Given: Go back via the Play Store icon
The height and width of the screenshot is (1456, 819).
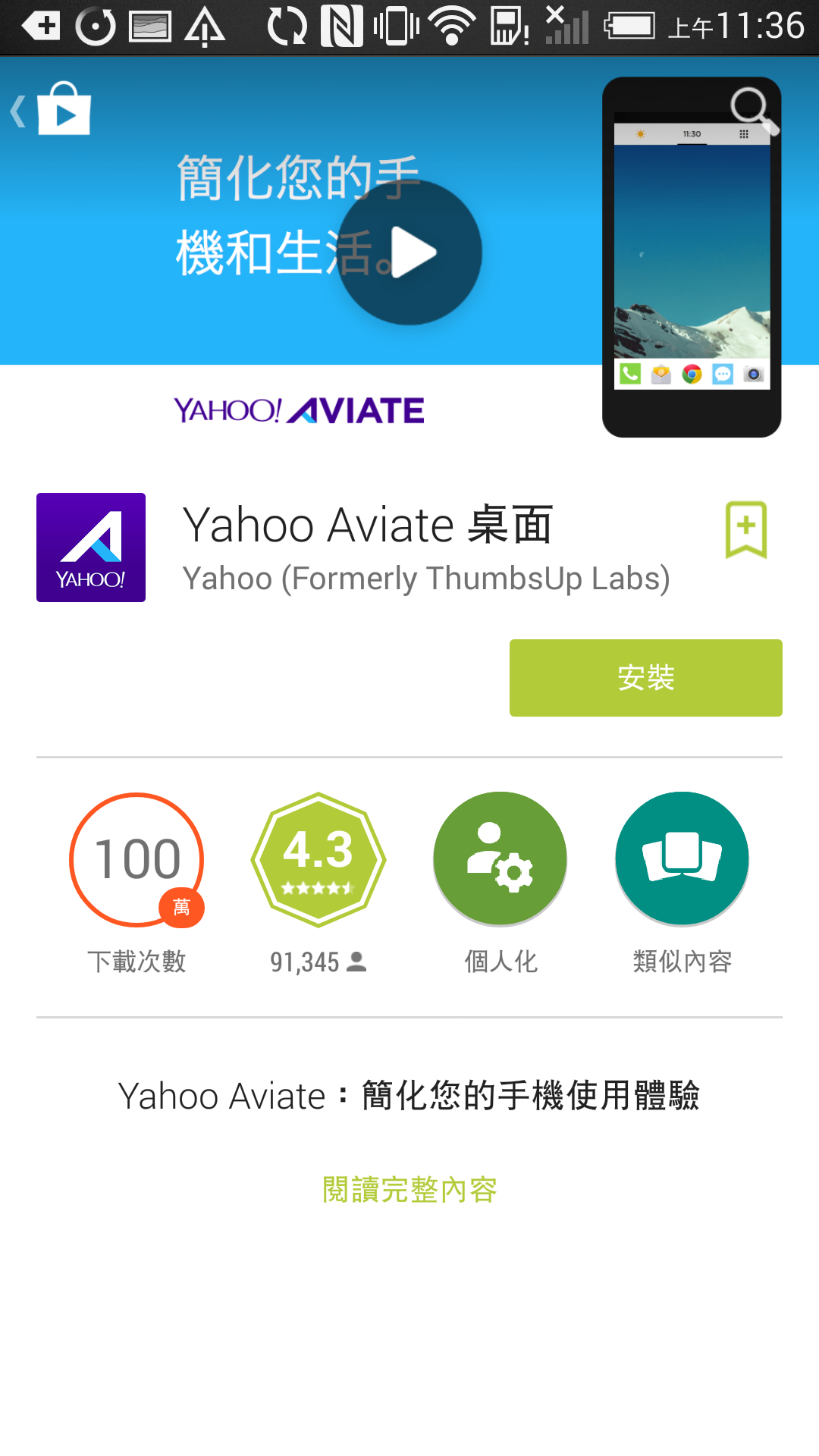Looking at the screenshot, I should pos(53,110).
